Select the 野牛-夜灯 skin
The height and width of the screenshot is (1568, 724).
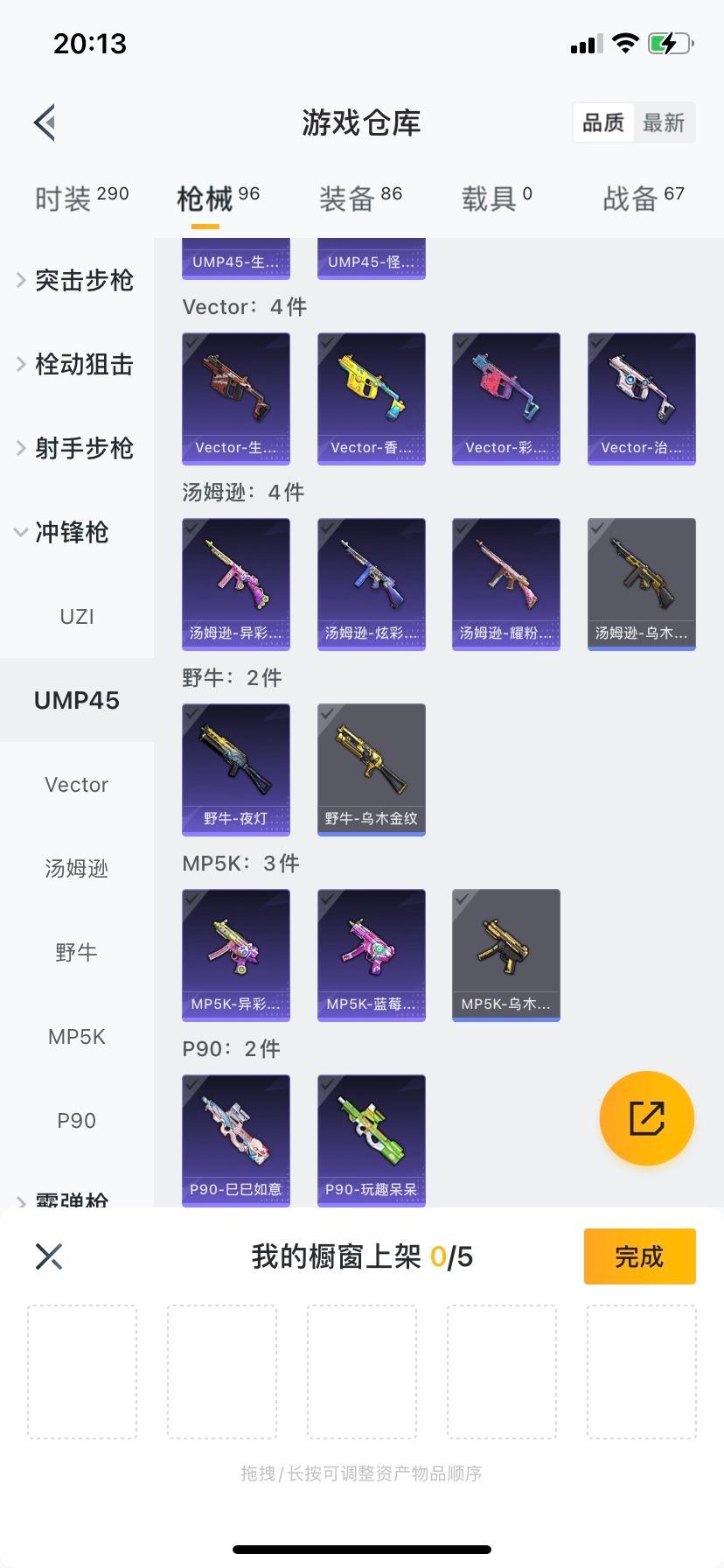click(236, 769)
